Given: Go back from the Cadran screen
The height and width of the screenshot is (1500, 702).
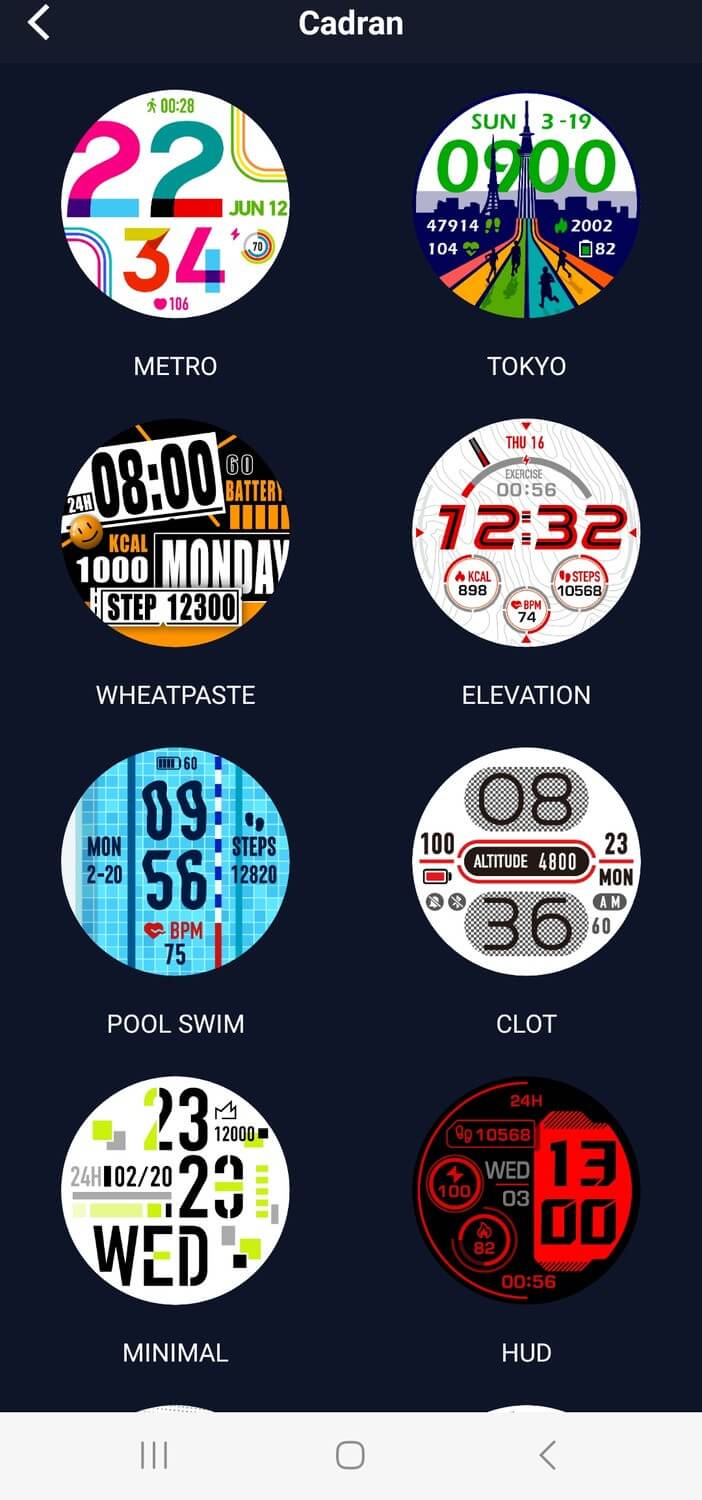Looking at the screenshot, I should [x=39, y=22].
